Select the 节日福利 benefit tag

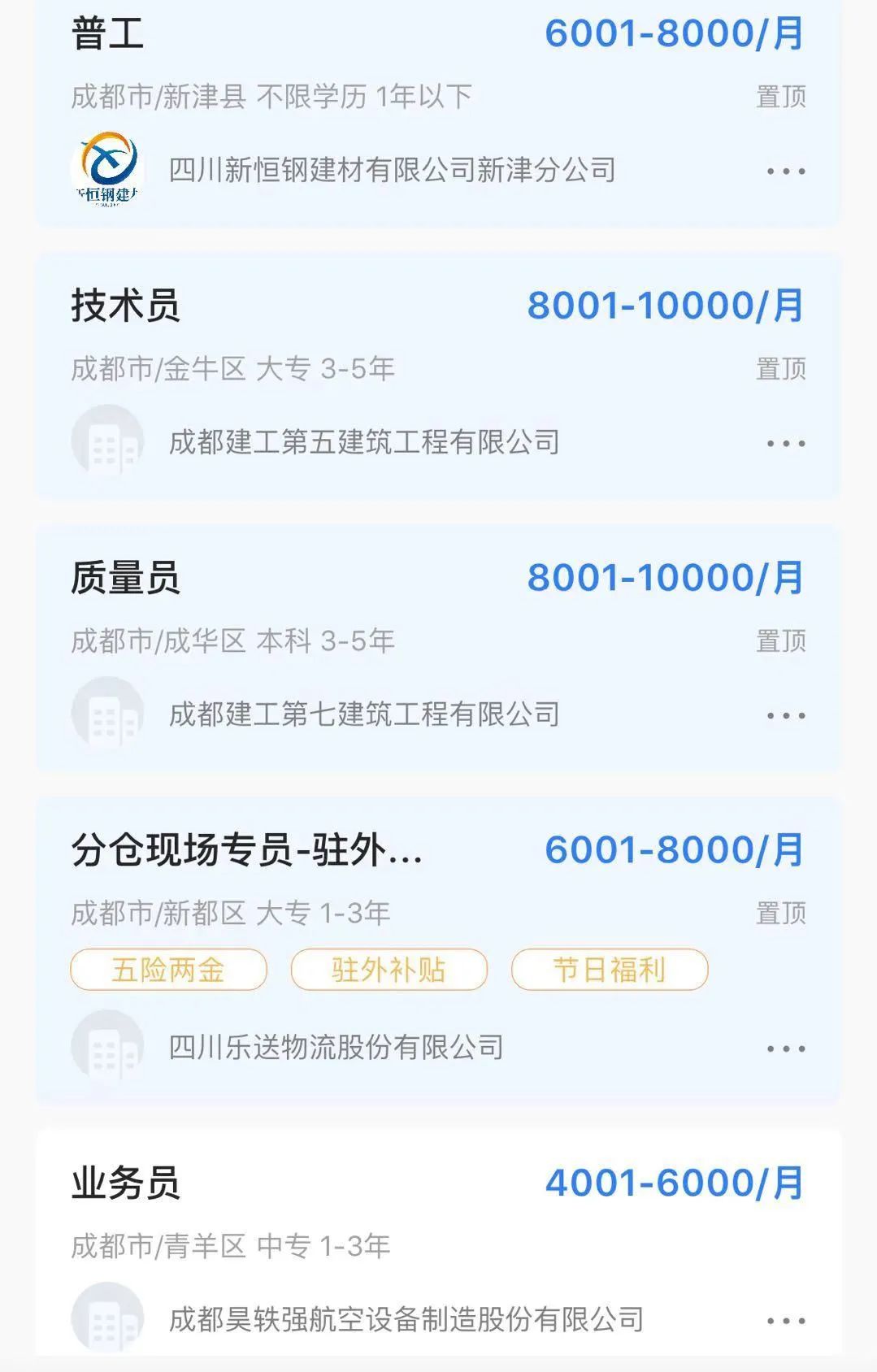pos(608,967)
